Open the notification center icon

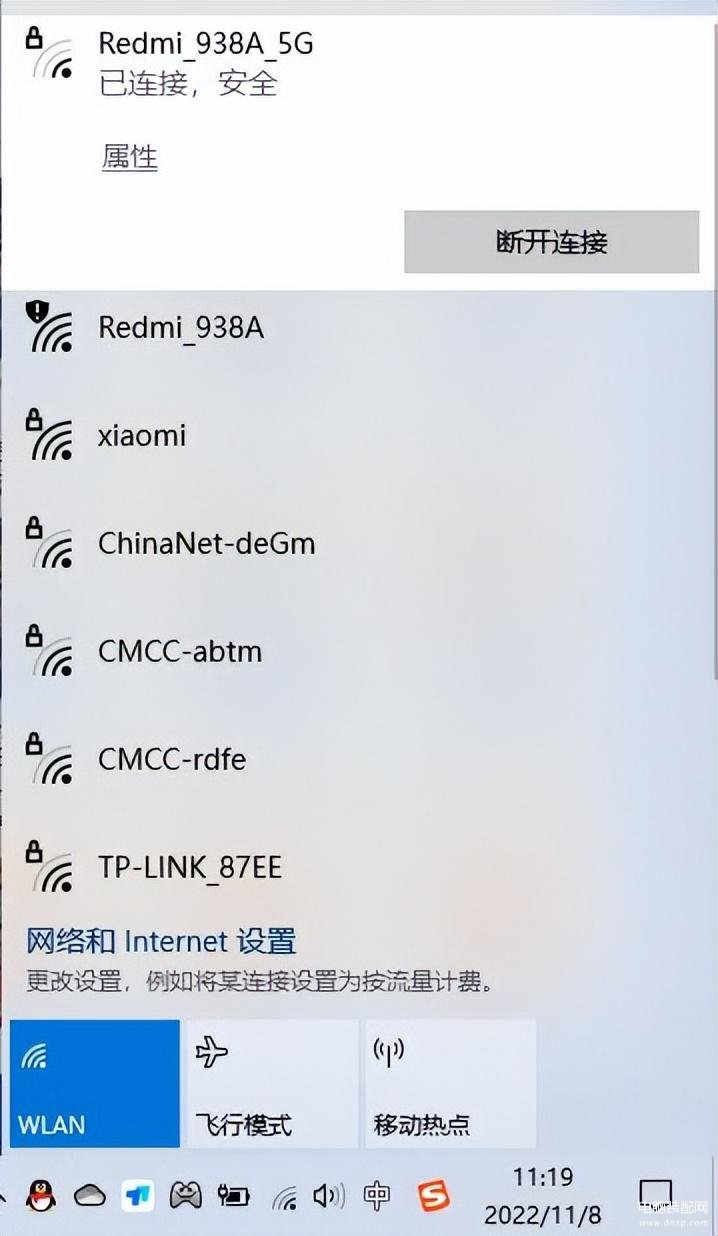[x=655, y=1195]
